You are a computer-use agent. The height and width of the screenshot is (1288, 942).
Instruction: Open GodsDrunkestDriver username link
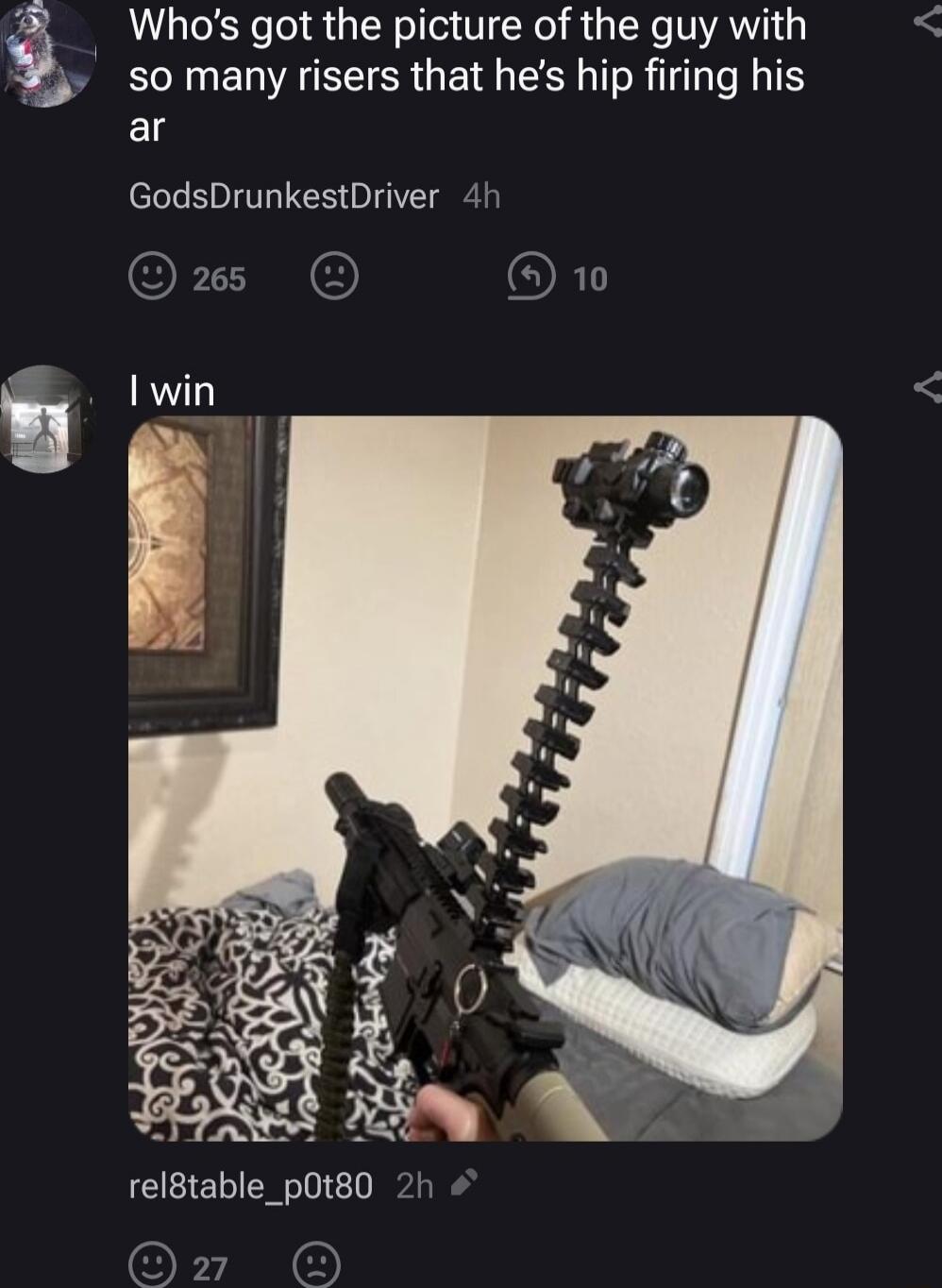(283, 196)
